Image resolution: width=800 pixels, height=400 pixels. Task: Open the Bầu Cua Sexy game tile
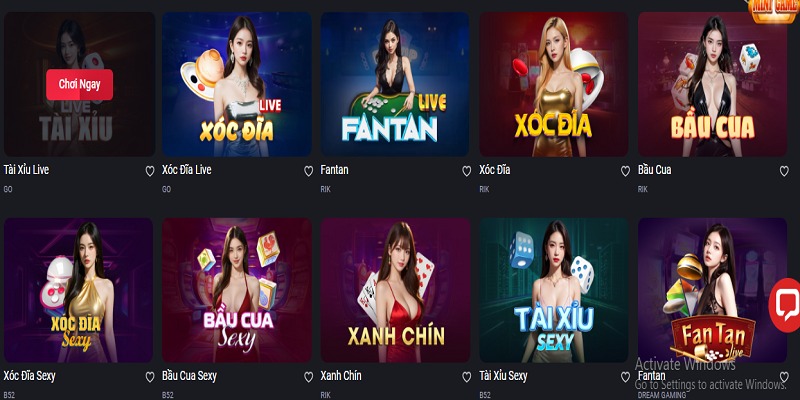coord(237,290)
